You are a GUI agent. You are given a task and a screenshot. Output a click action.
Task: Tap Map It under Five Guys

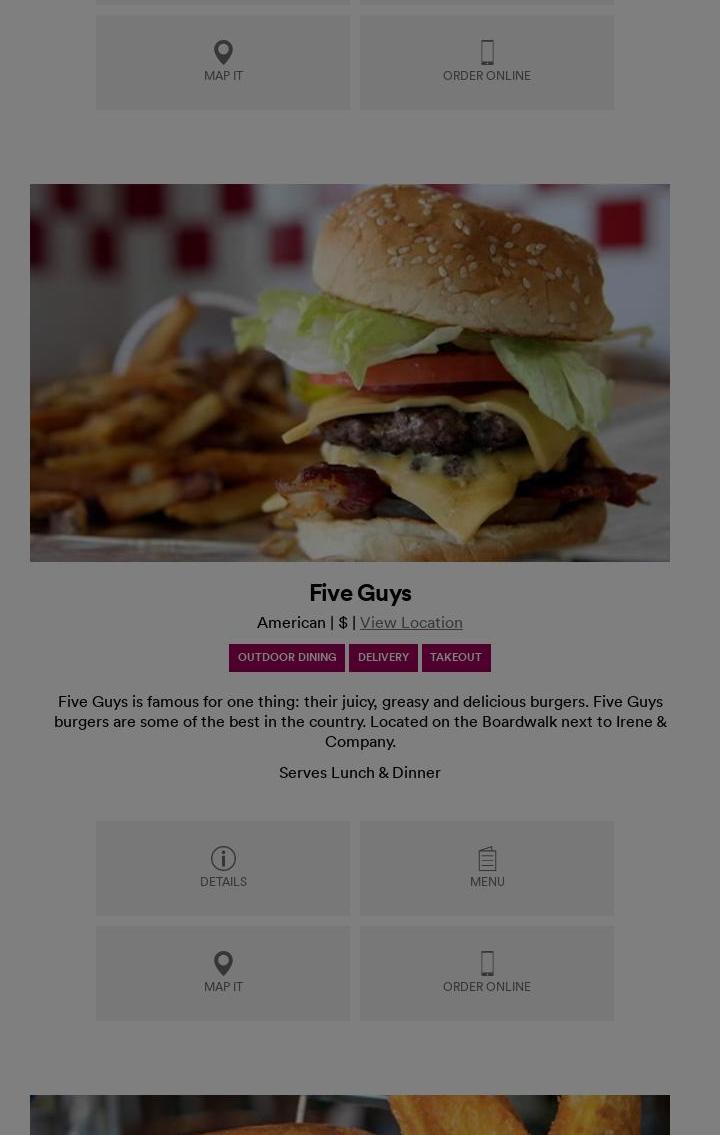click(223, 973)
